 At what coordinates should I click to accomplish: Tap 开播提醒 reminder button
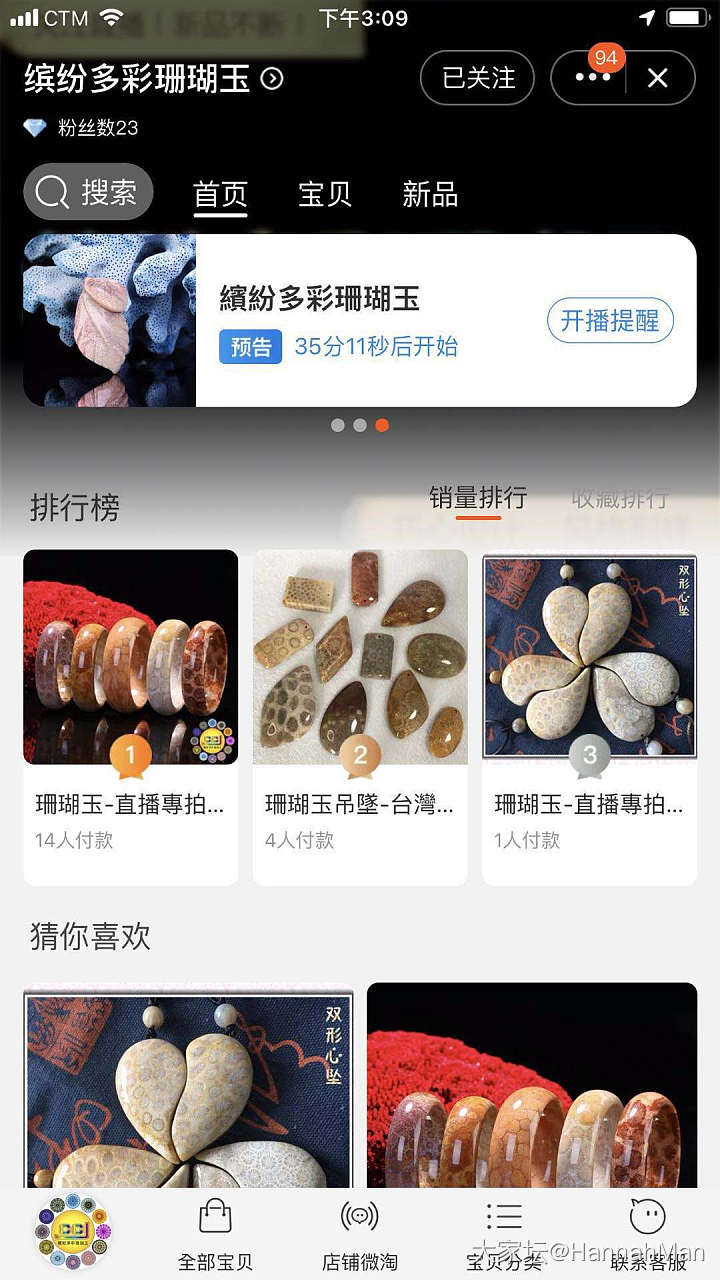[x=610, y=321]
